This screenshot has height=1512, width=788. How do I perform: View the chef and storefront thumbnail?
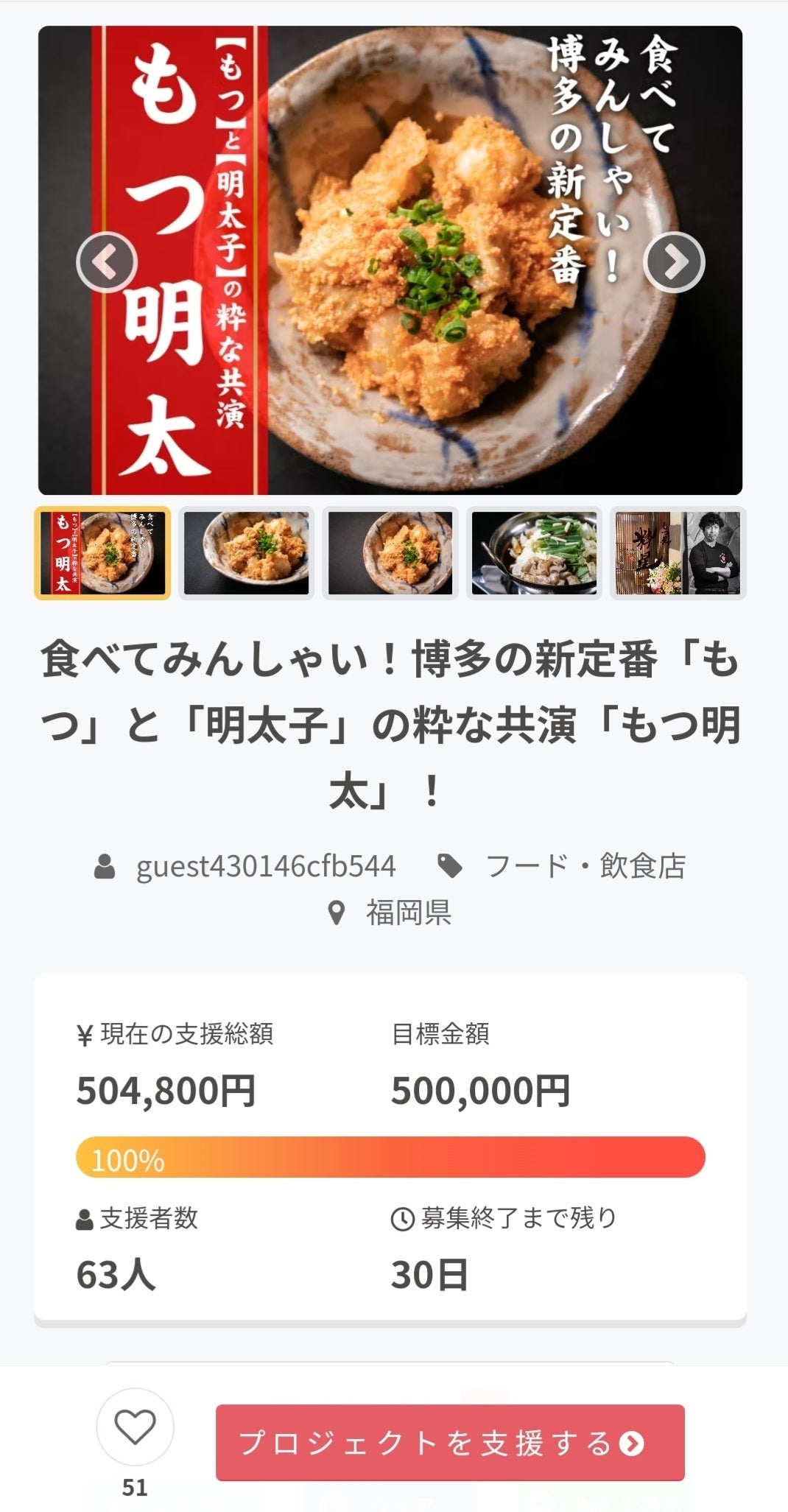[x=678, y=553]
